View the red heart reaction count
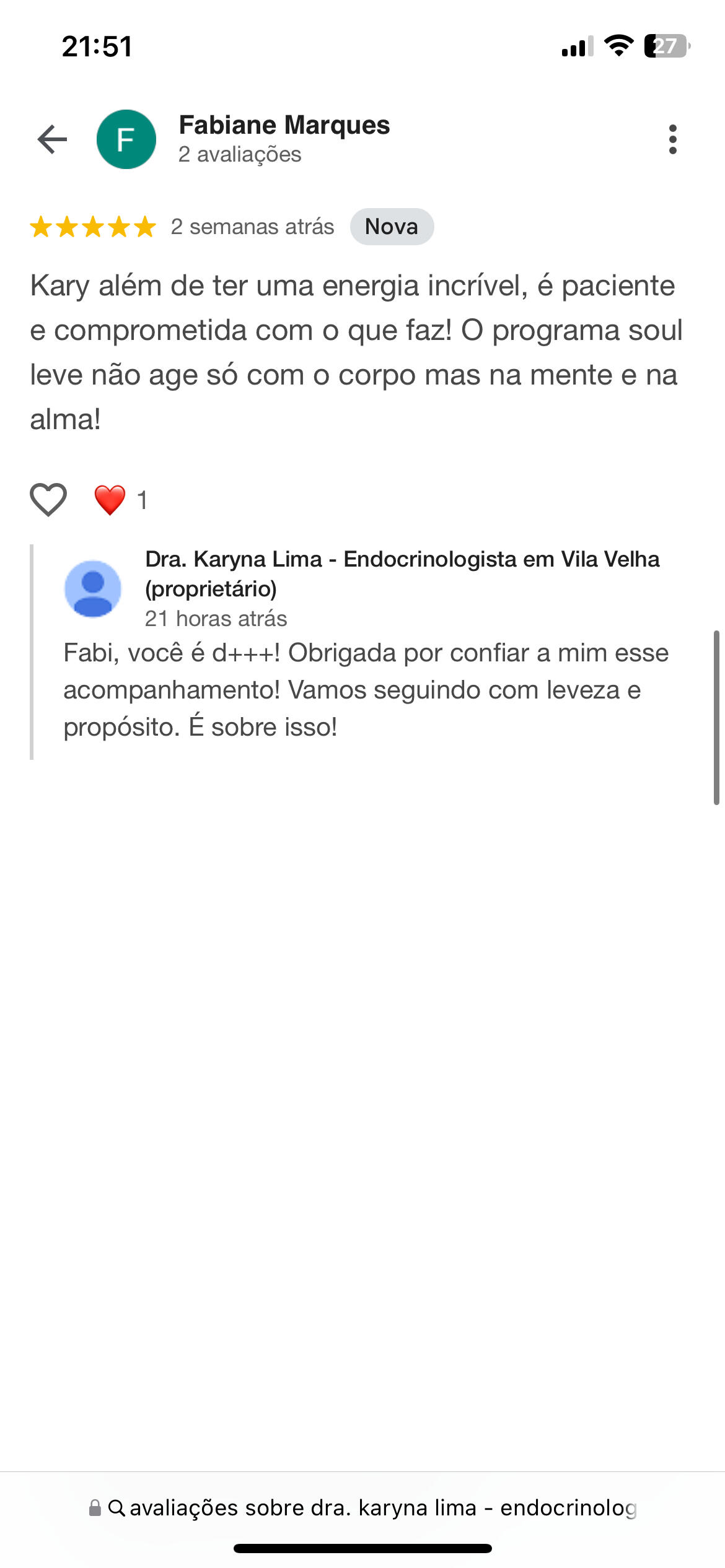This screenshot has height=1568, width=725. click(121, 500)
